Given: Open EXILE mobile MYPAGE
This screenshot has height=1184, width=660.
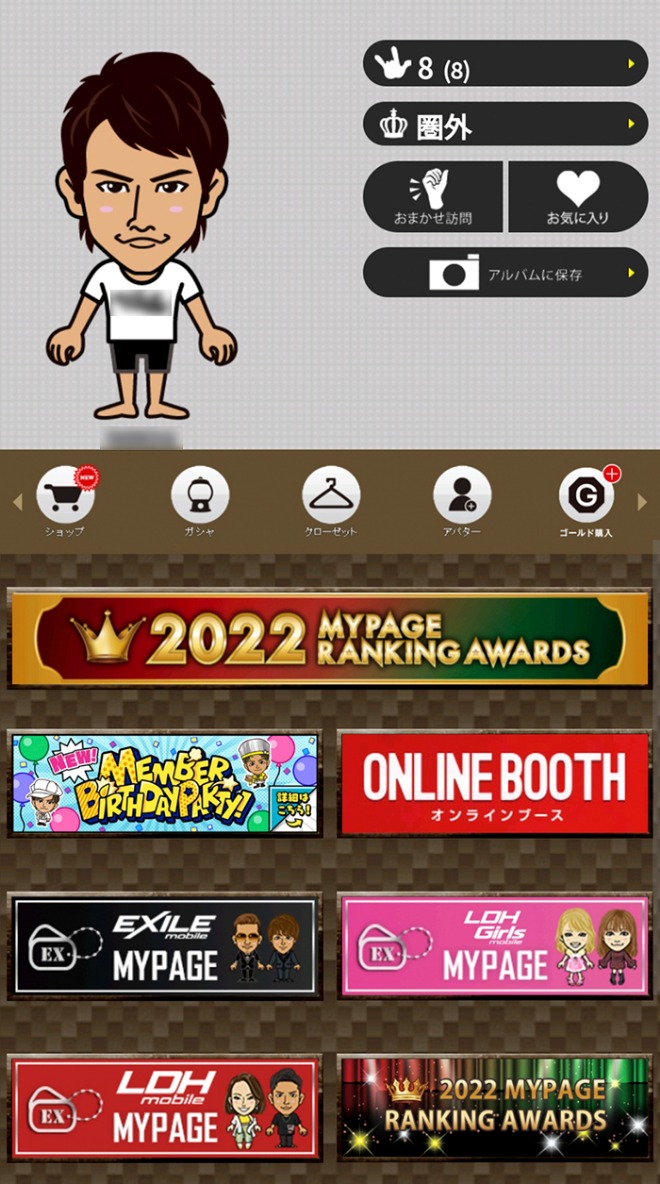Looking at the screenshot, I should tap(165, 946).
